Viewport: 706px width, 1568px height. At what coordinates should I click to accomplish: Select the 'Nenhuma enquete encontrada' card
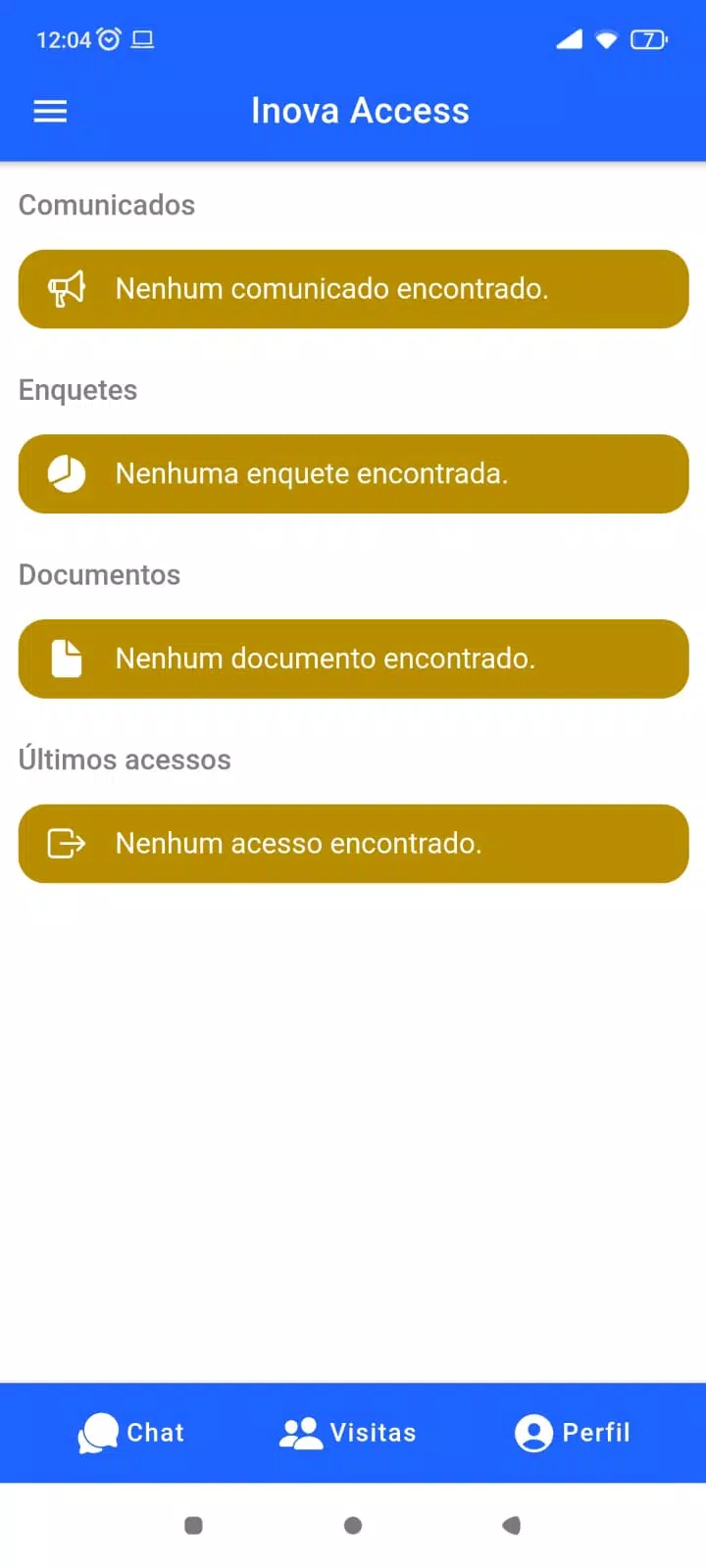click(x=353, y=473)
